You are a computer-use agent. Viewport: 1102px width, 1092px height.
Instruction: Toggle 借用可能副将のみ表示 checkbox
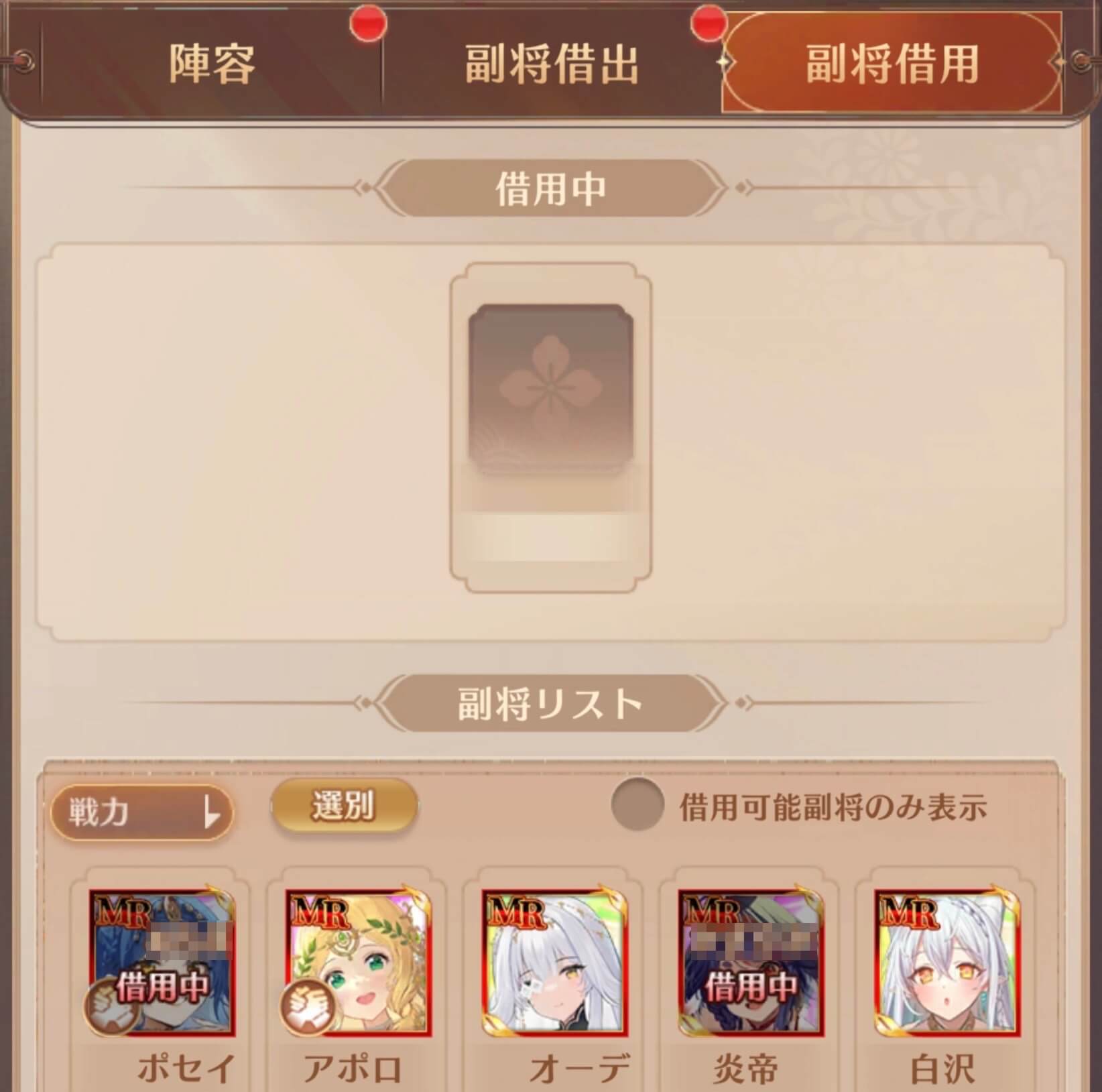click(637, 805)
